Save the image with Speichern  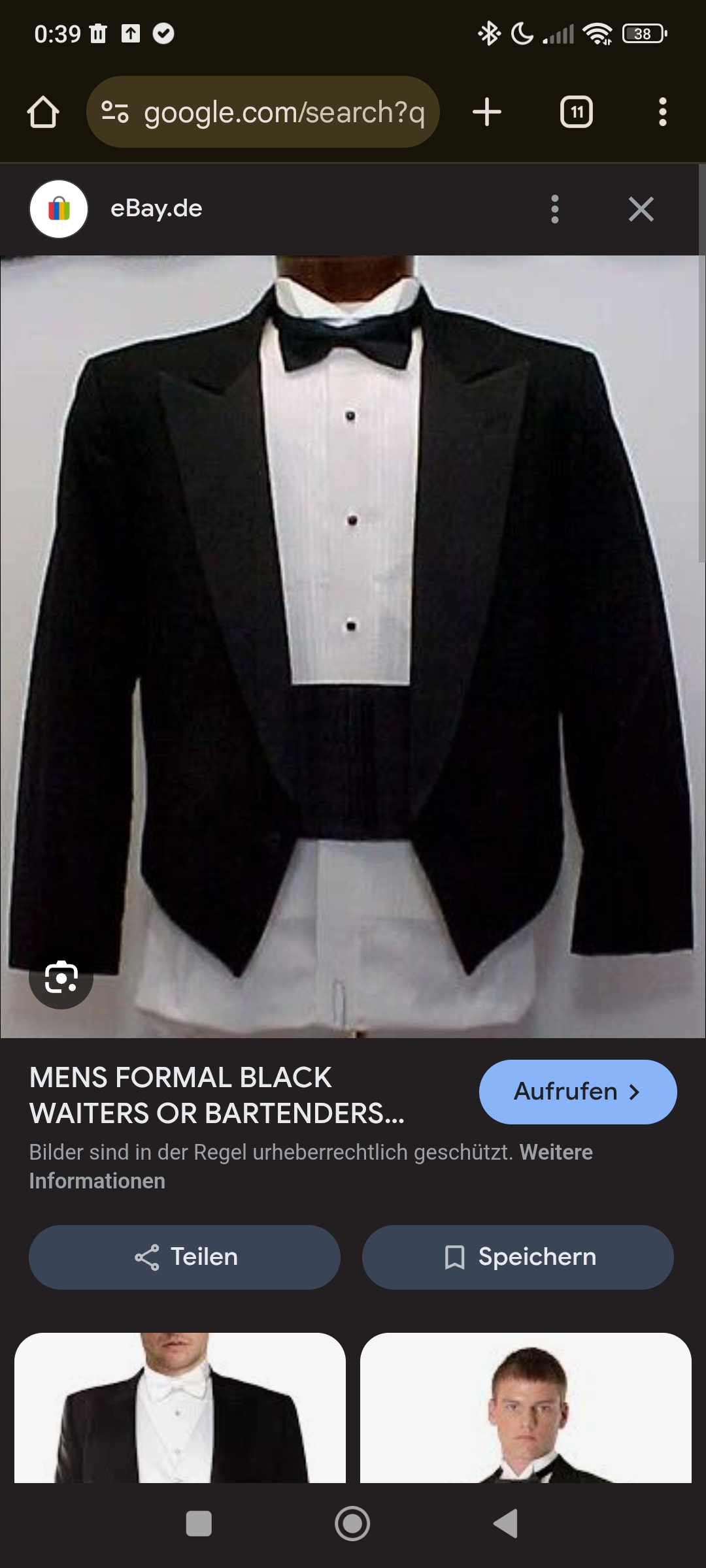tap(518, 1257)
